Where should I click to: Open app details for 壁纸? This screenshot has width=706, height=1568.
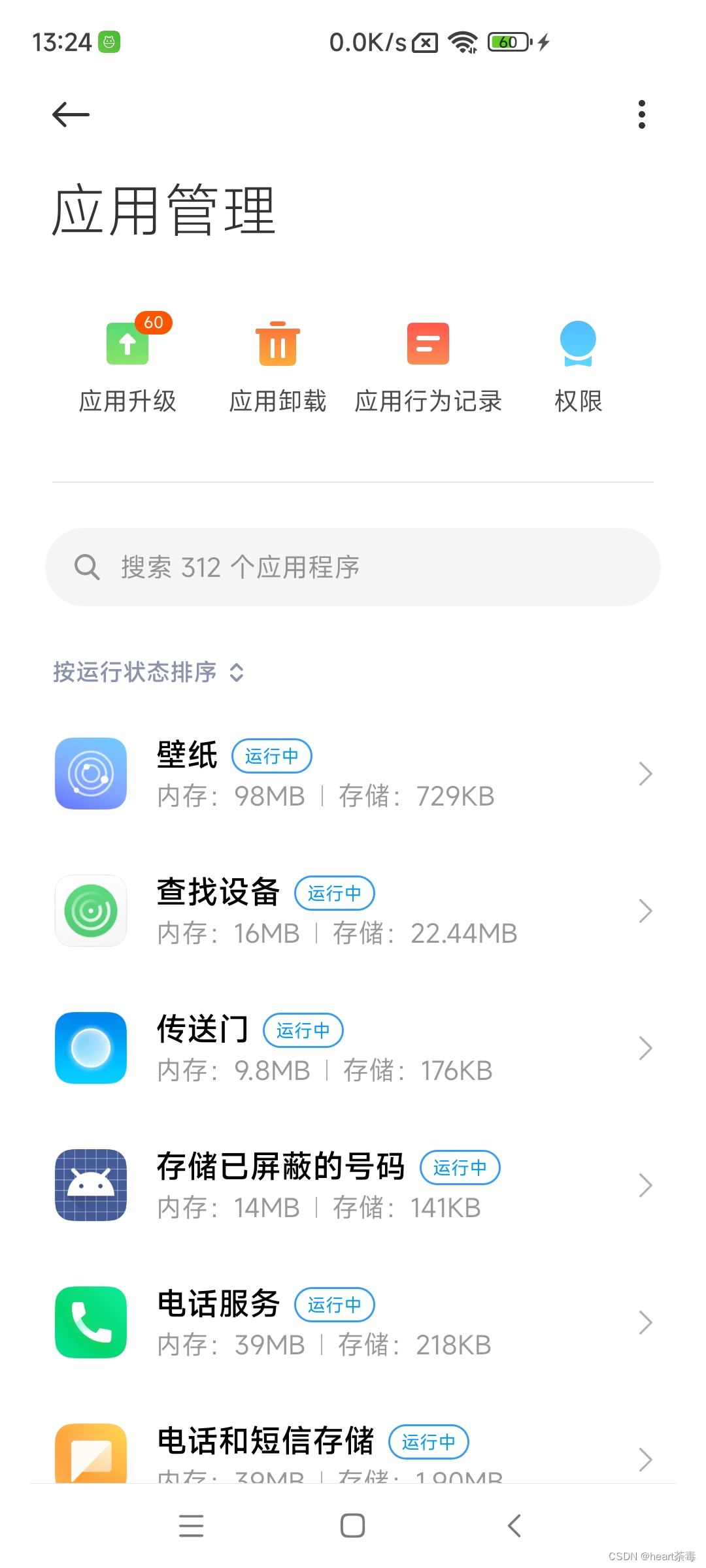tap(353, 774)
